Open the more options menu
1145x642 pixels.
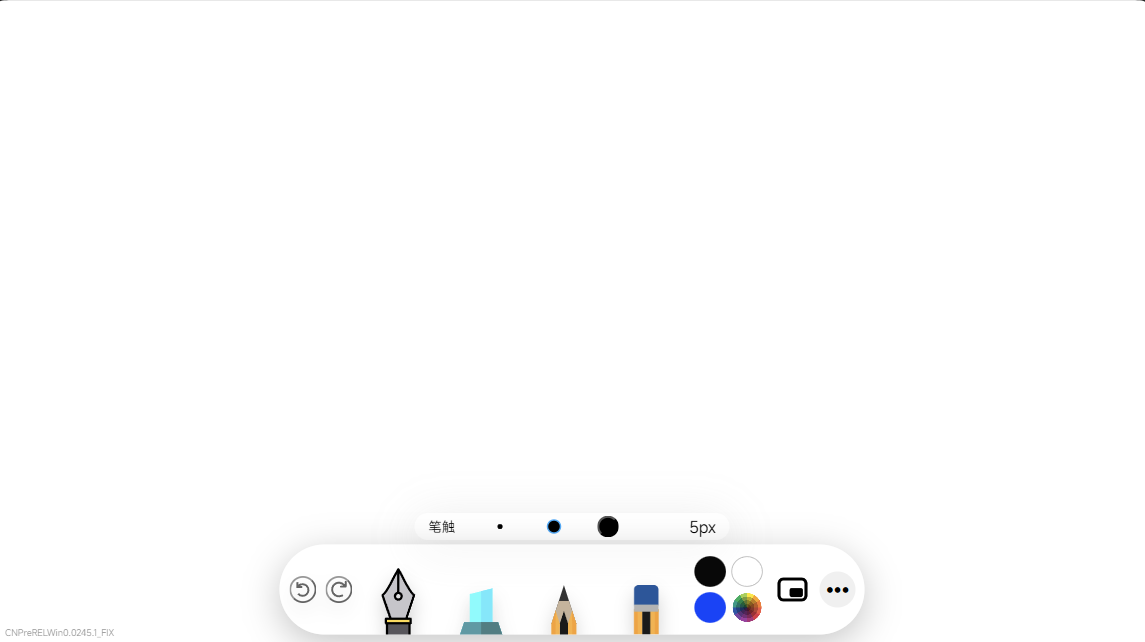[837, 590]
